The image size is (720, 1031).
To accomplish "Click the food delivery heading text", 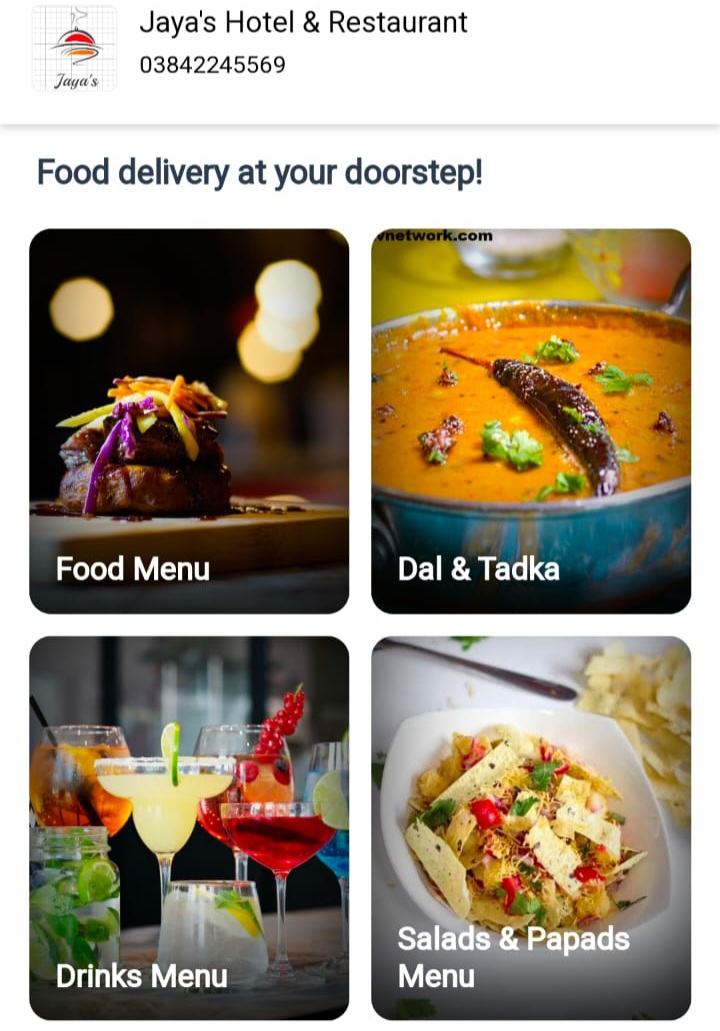I will coord(259,172).
